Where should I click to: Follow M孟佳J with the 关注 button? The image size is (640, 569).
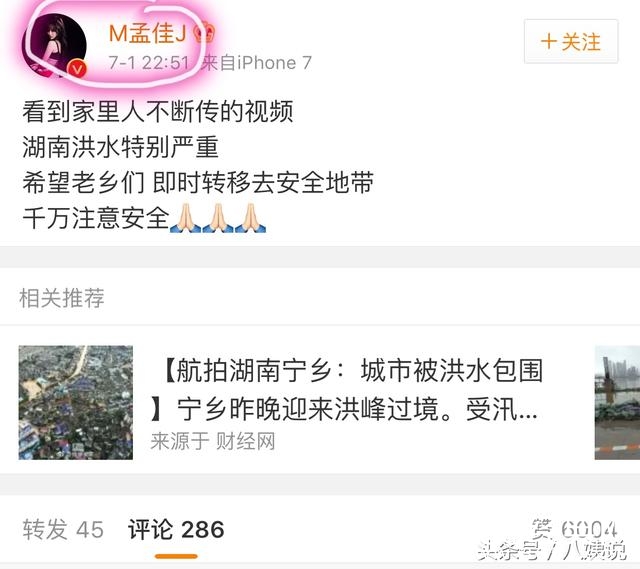tap(570, 42)
